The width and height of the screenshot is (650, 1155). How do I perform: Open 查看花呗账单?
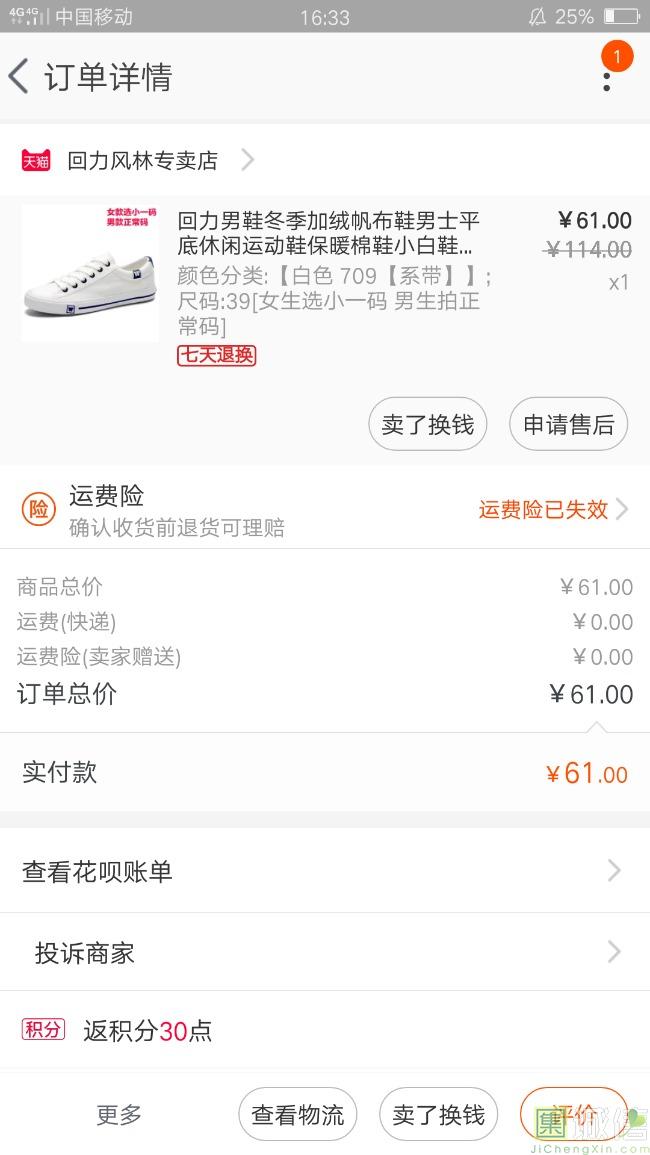click(x=325, y=871)
